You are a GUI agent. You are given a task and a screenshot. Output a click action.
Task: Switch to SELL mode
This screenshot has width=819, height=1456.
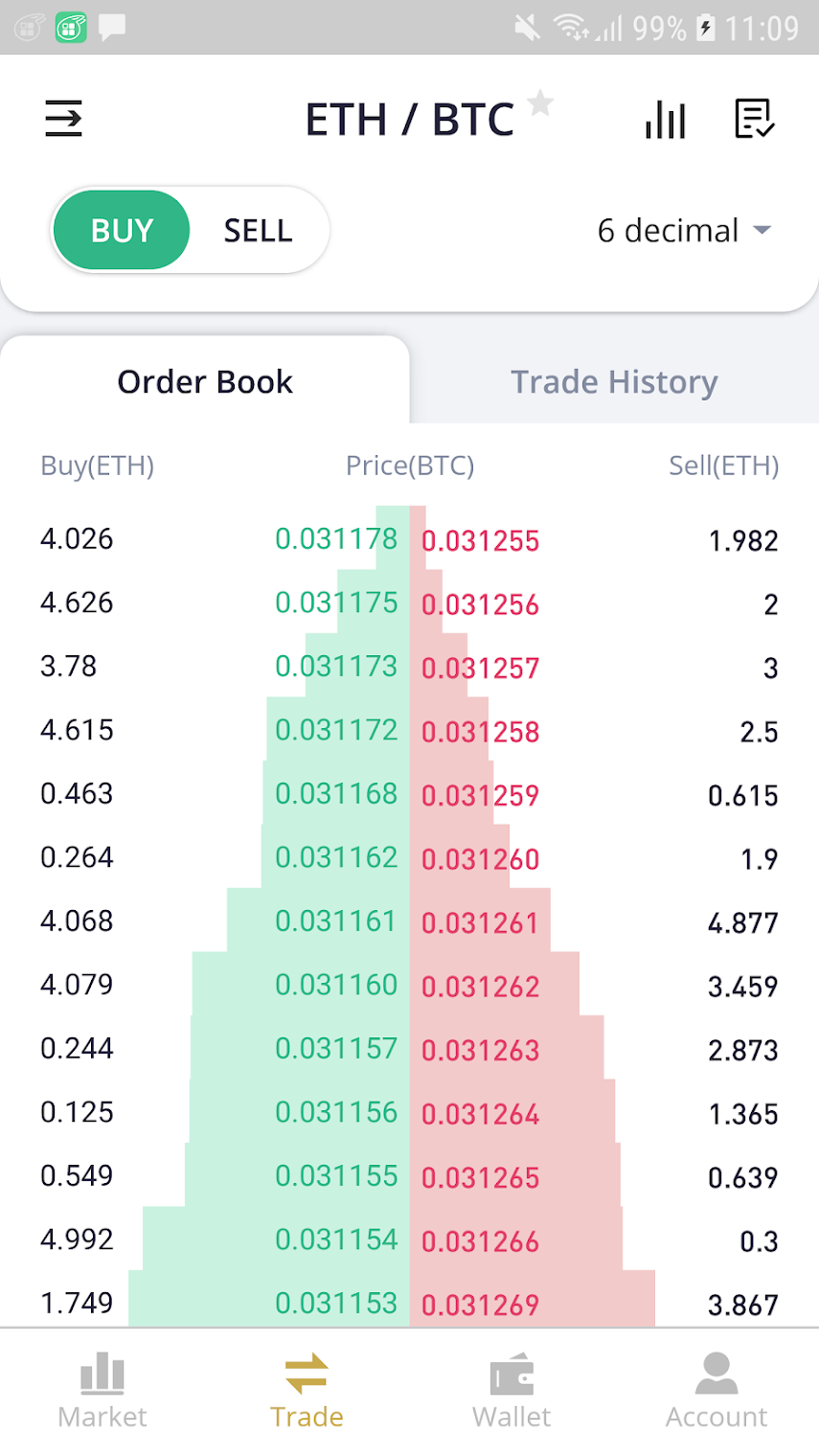pyautogui.click(x=258, y=230)
